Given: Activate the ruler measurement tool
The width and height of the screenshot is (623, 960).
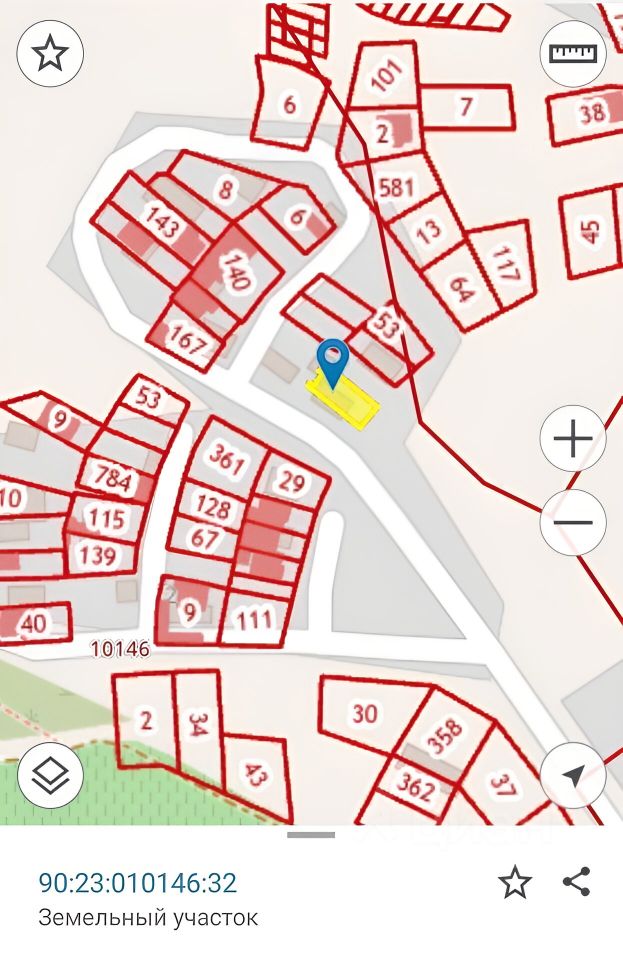Looking at the screenshot, I should tap(573, 53).
